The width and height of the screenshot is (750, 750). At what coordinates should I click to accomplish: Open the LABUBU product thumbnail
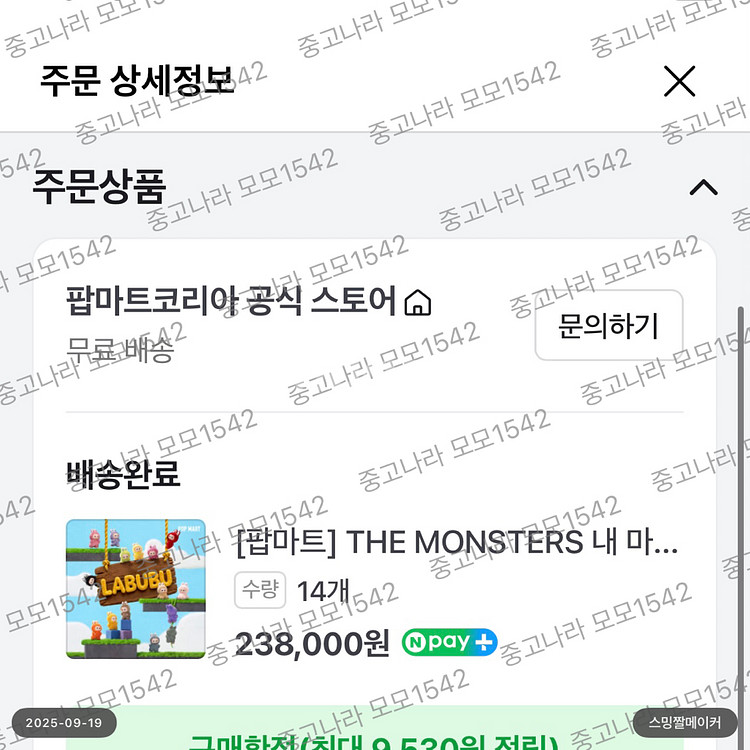[x=135, y=588]
